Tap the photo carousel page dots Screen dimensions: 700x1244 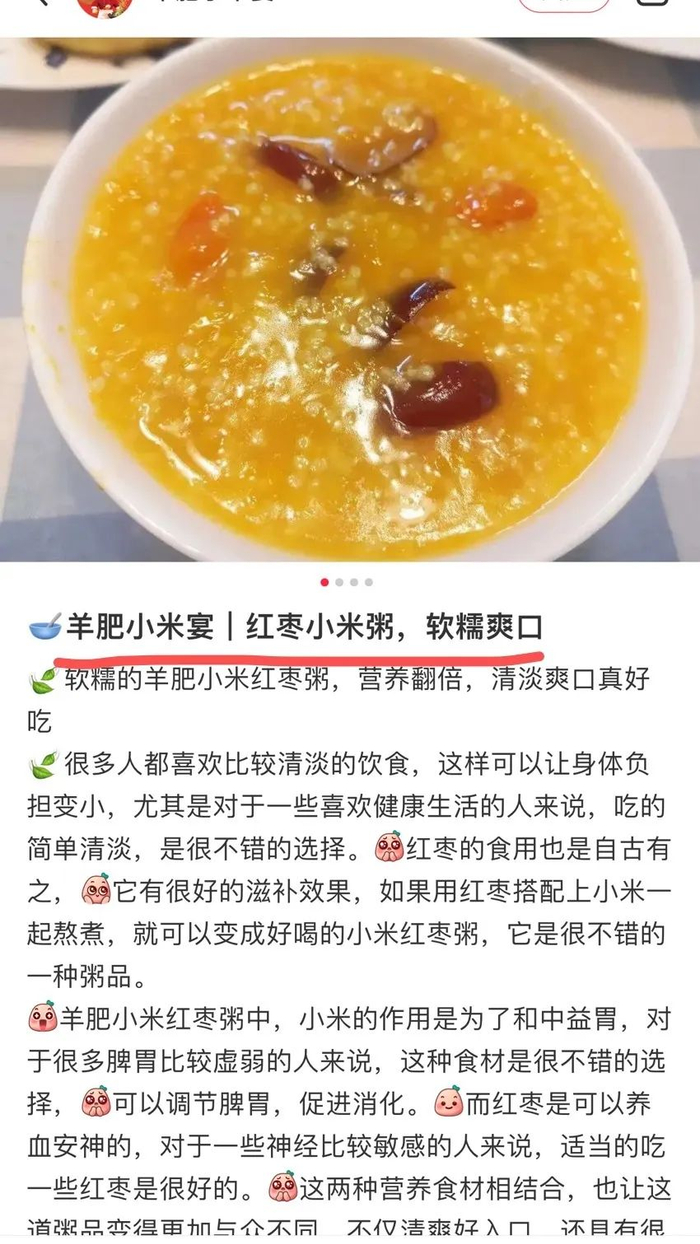(x=347, y=582)
